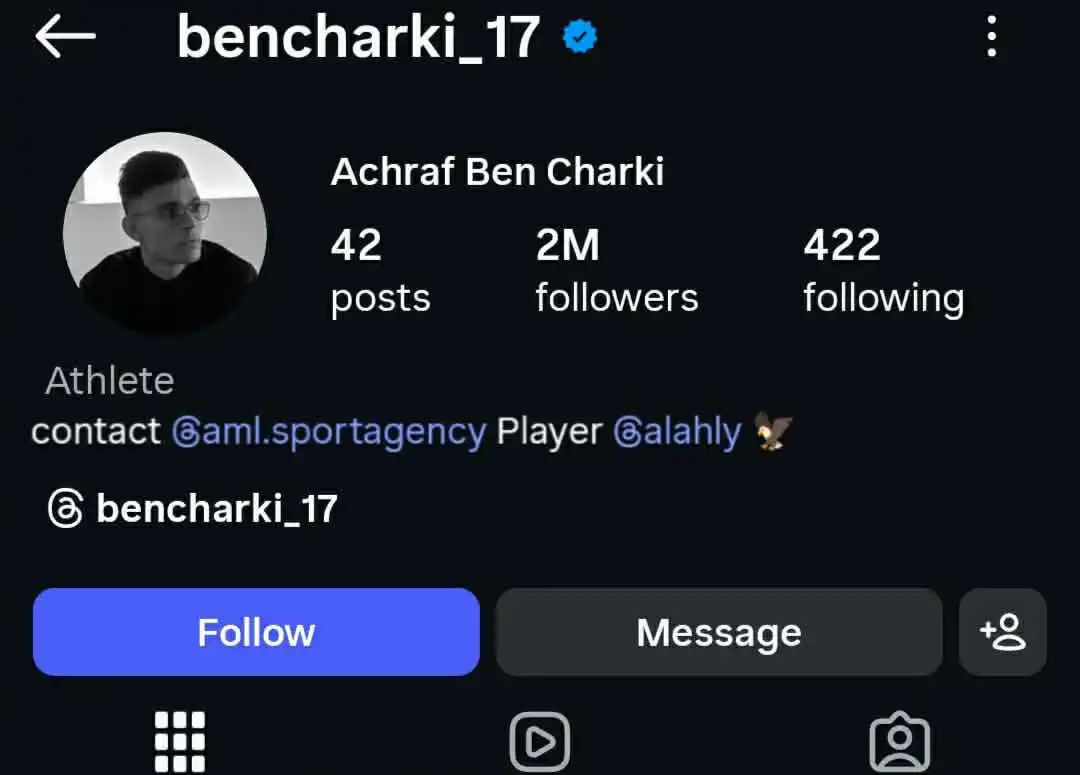Message Achraf Ben Charki
The height and width of the screenshot is (775, 1080).
[x=719, y=632]
